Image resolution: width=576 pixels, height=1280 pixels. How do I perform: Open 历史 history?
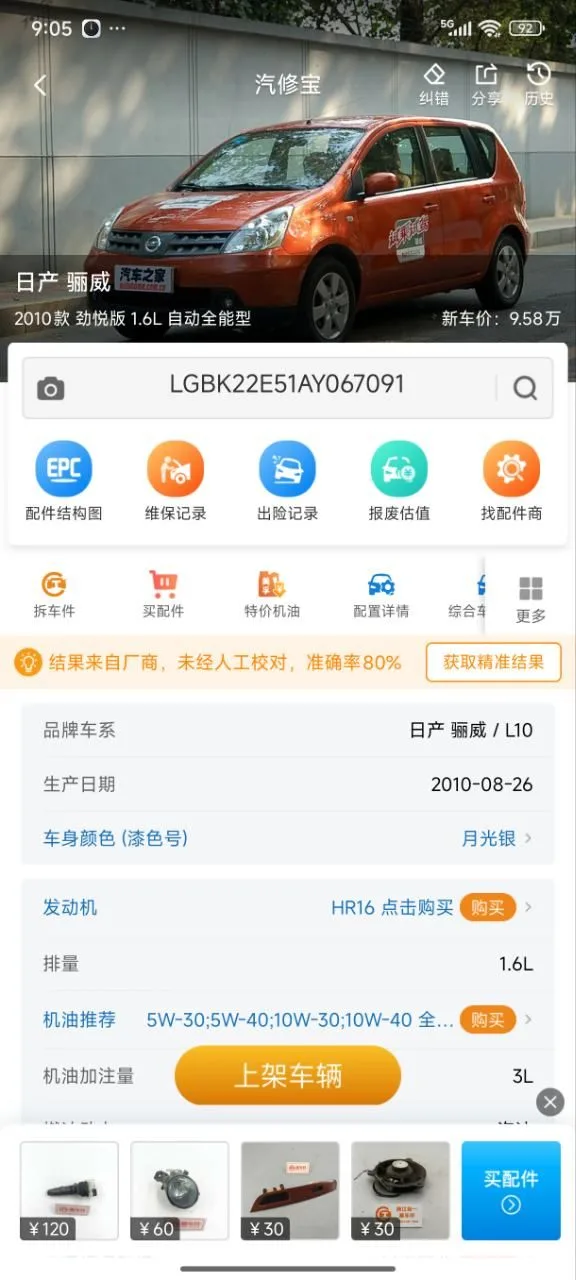point(539,85)
